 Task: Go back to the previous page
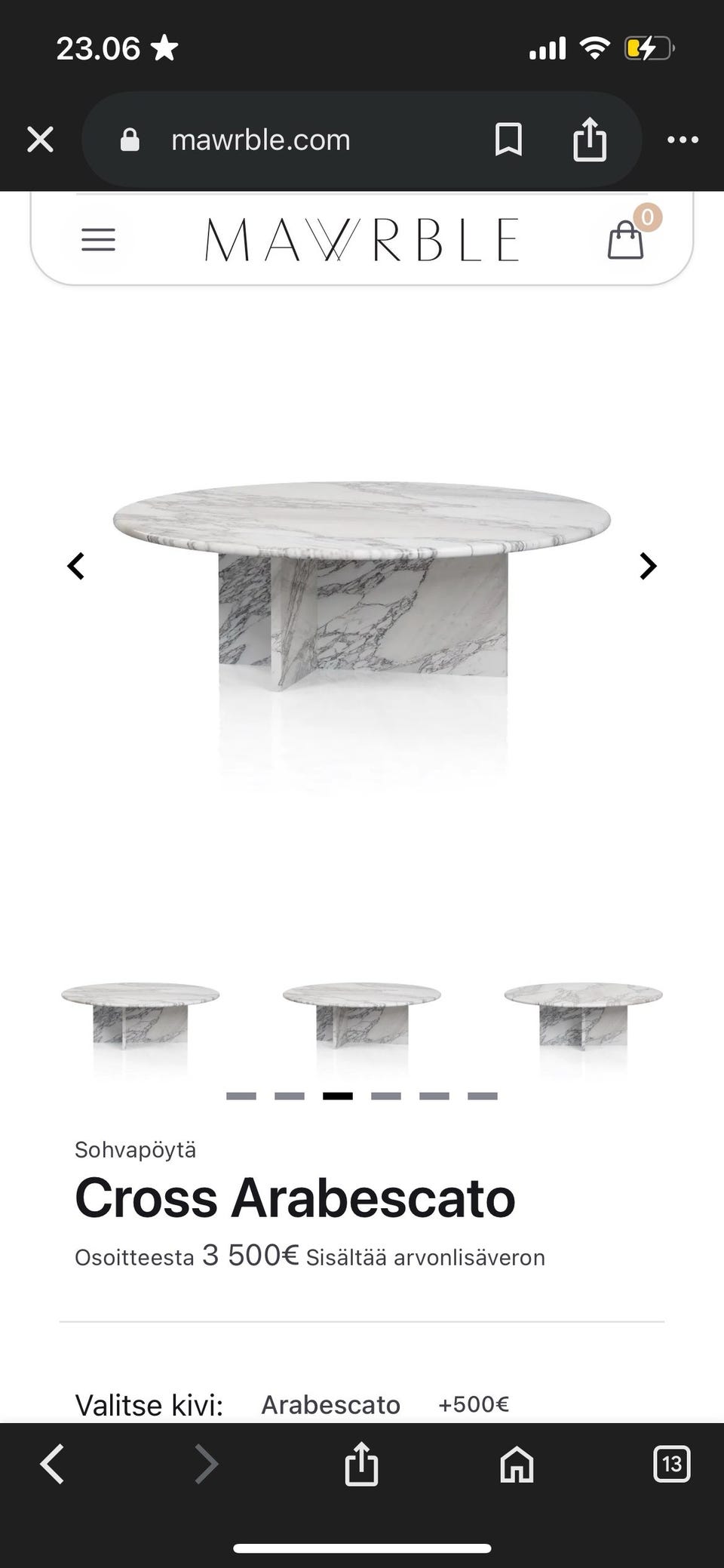[x=51, y=1465]
